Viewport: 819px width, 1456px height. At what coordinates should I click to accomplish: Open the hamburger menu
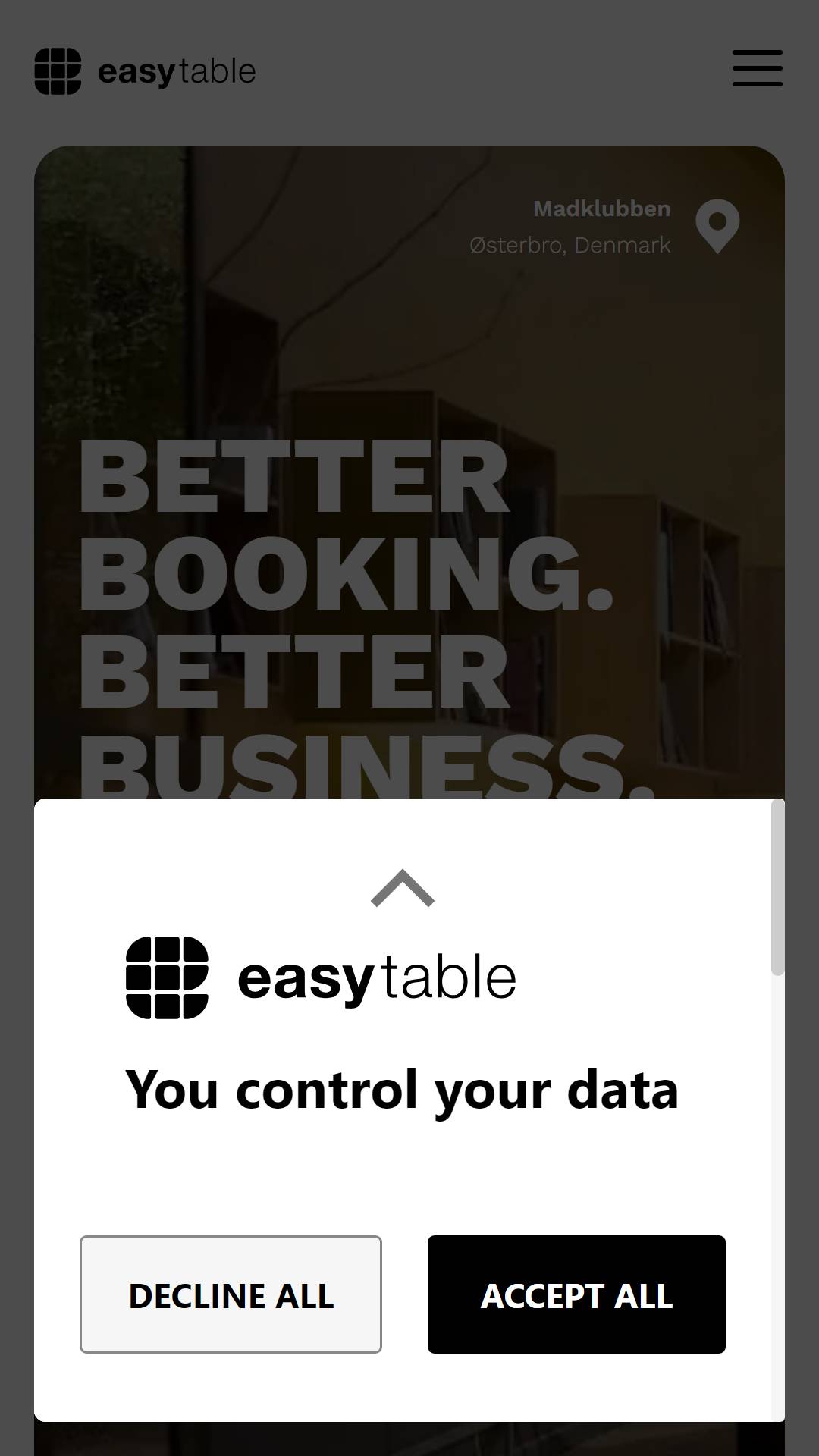click(x=757, y=68)
